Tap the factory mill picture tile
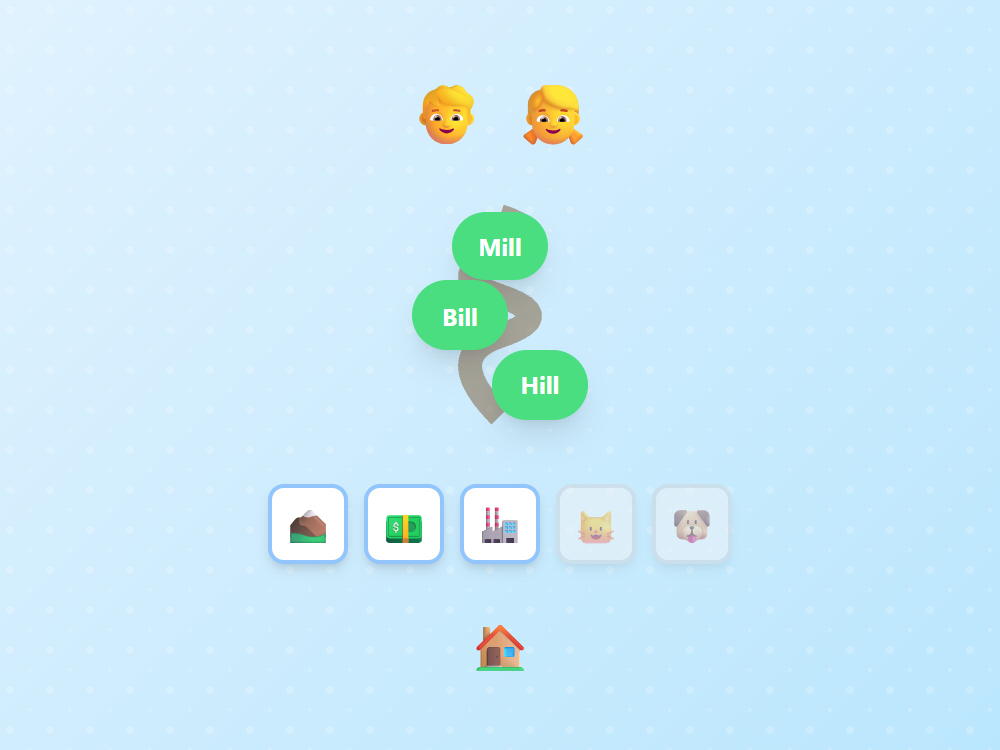Image resolution: width=1000 pixels, height=750 pixels. tap(500, 524)
